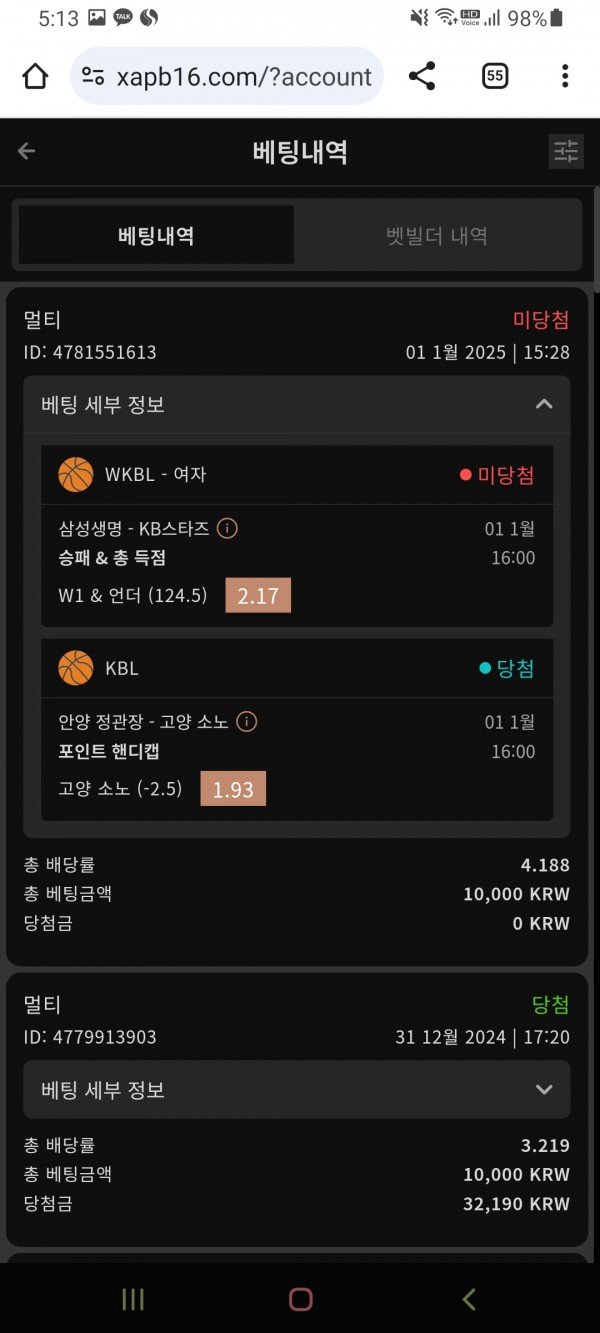600x1333 pixels.
Task: Select the 베팅내역 tab
Action: (156, 236)
